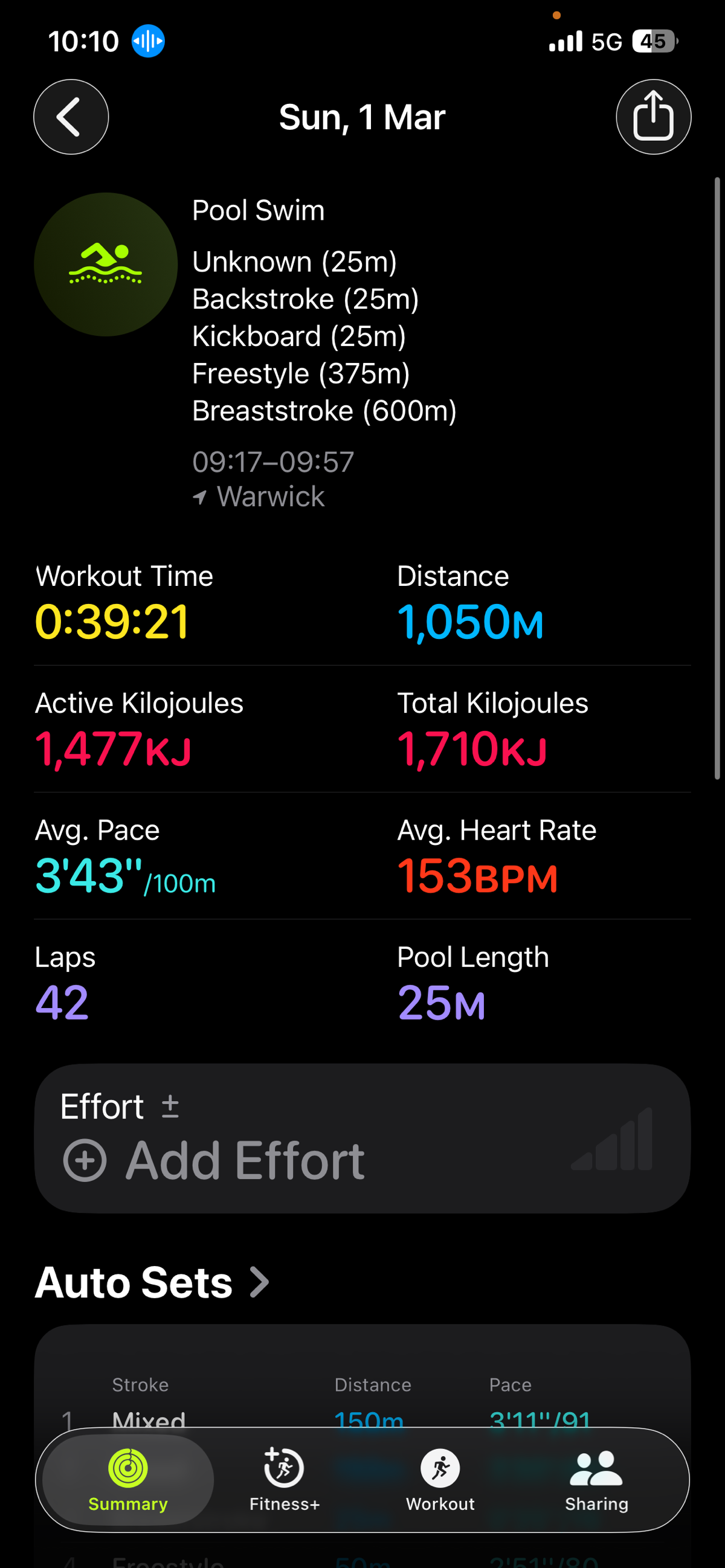The height and width of the screenshot is (1568, 725).
Task: Go to the Sharing tab
Action: [596, 1479]
